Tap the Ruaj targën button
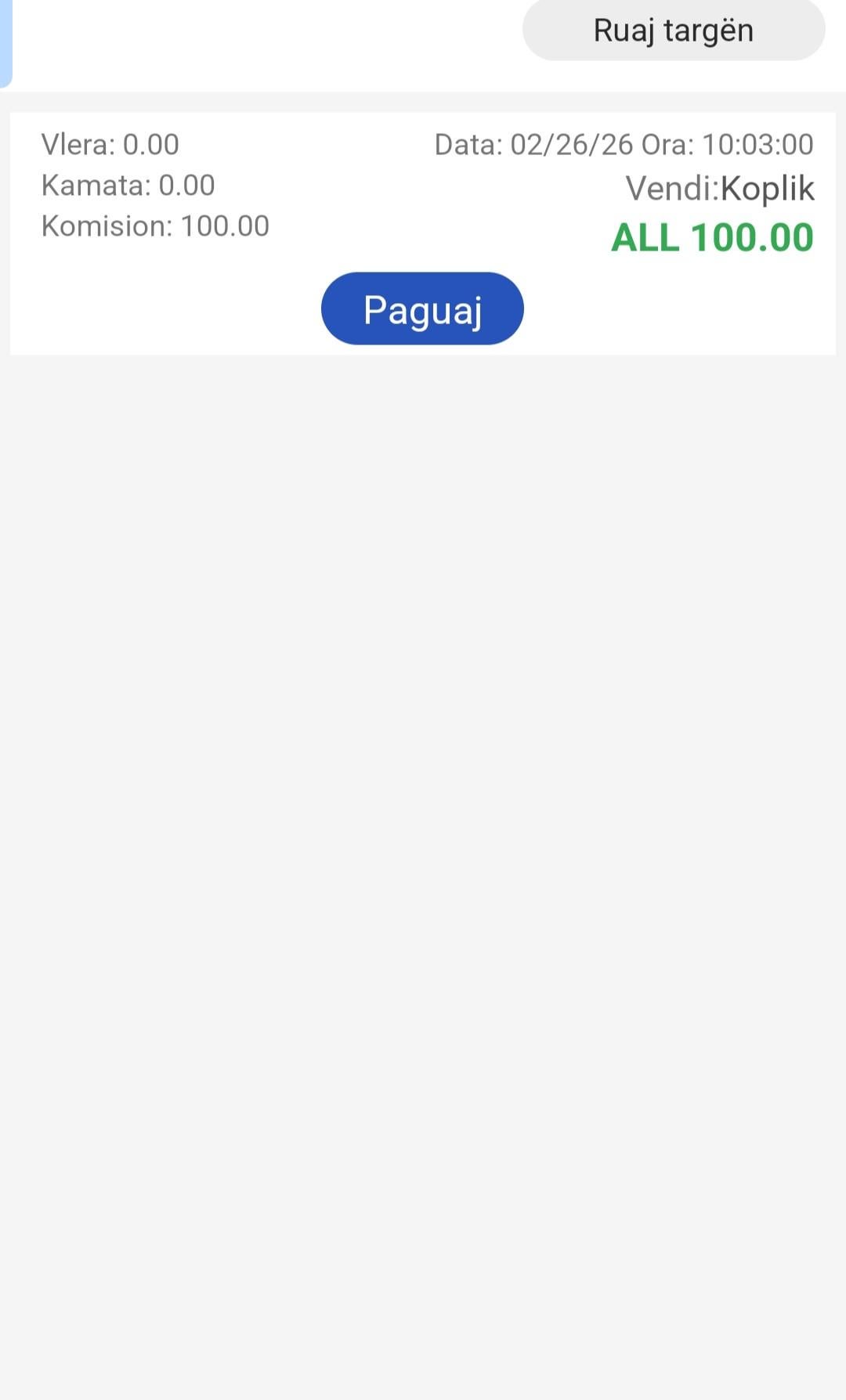The width and height of the screenshot is (846, 1400). [x=674, y=31]
